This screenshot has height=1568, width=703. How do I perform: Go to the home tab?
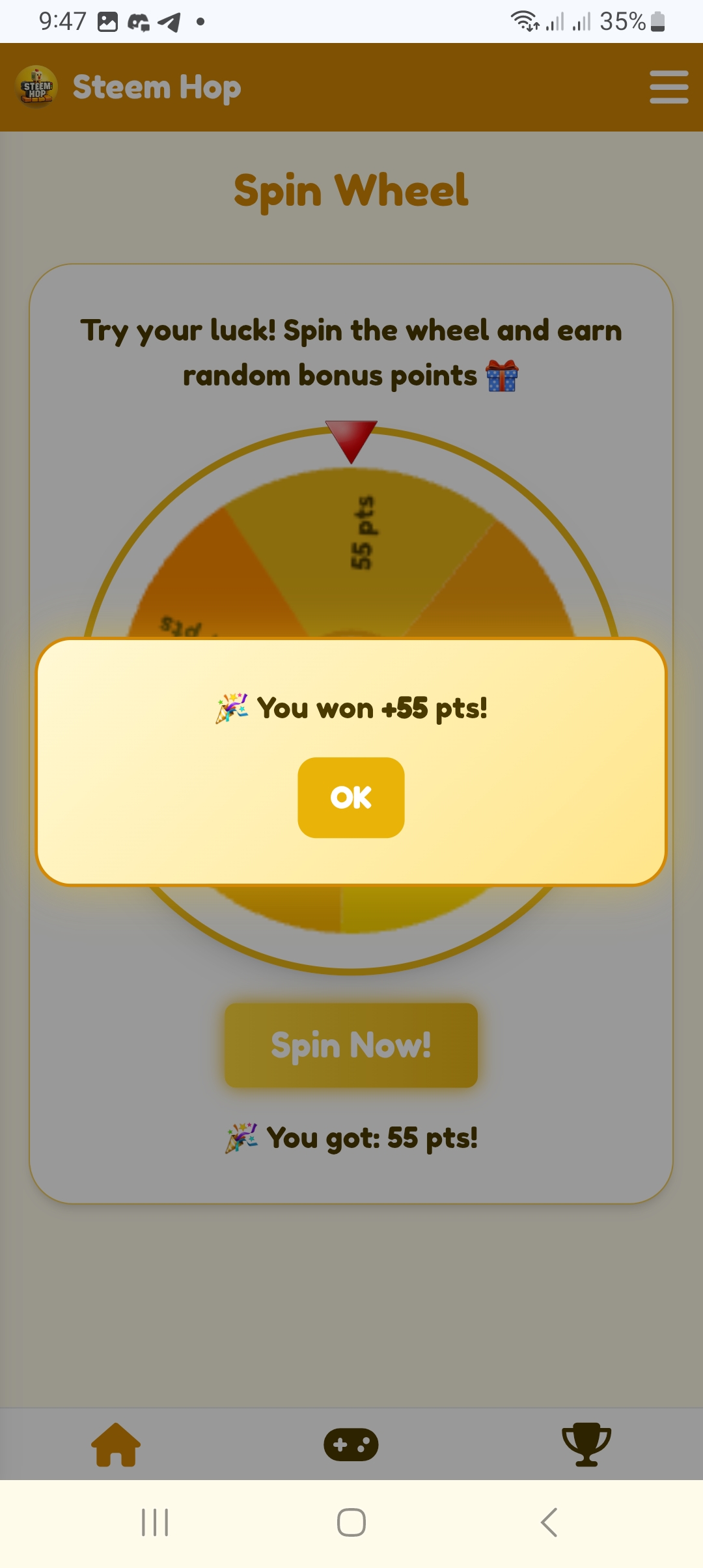116,1444
